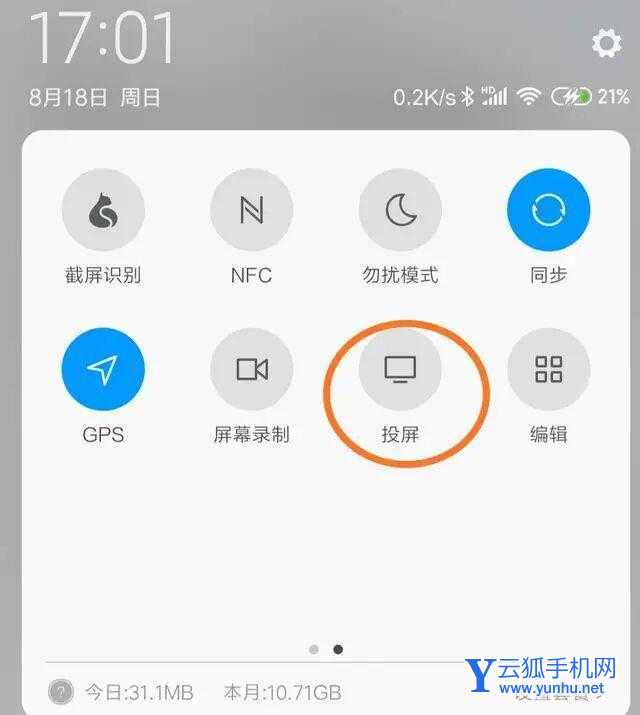Tap the 截屏识别 quick toggle

click(103, 210)
